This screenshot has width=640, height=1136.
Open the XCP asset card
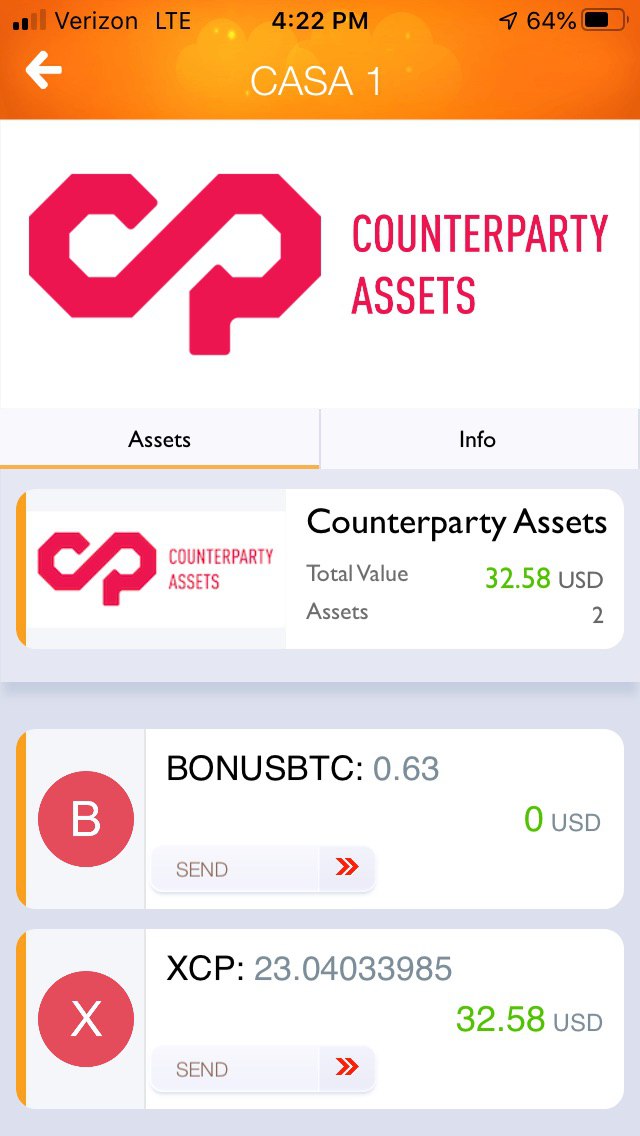[x=320, y=1019]
